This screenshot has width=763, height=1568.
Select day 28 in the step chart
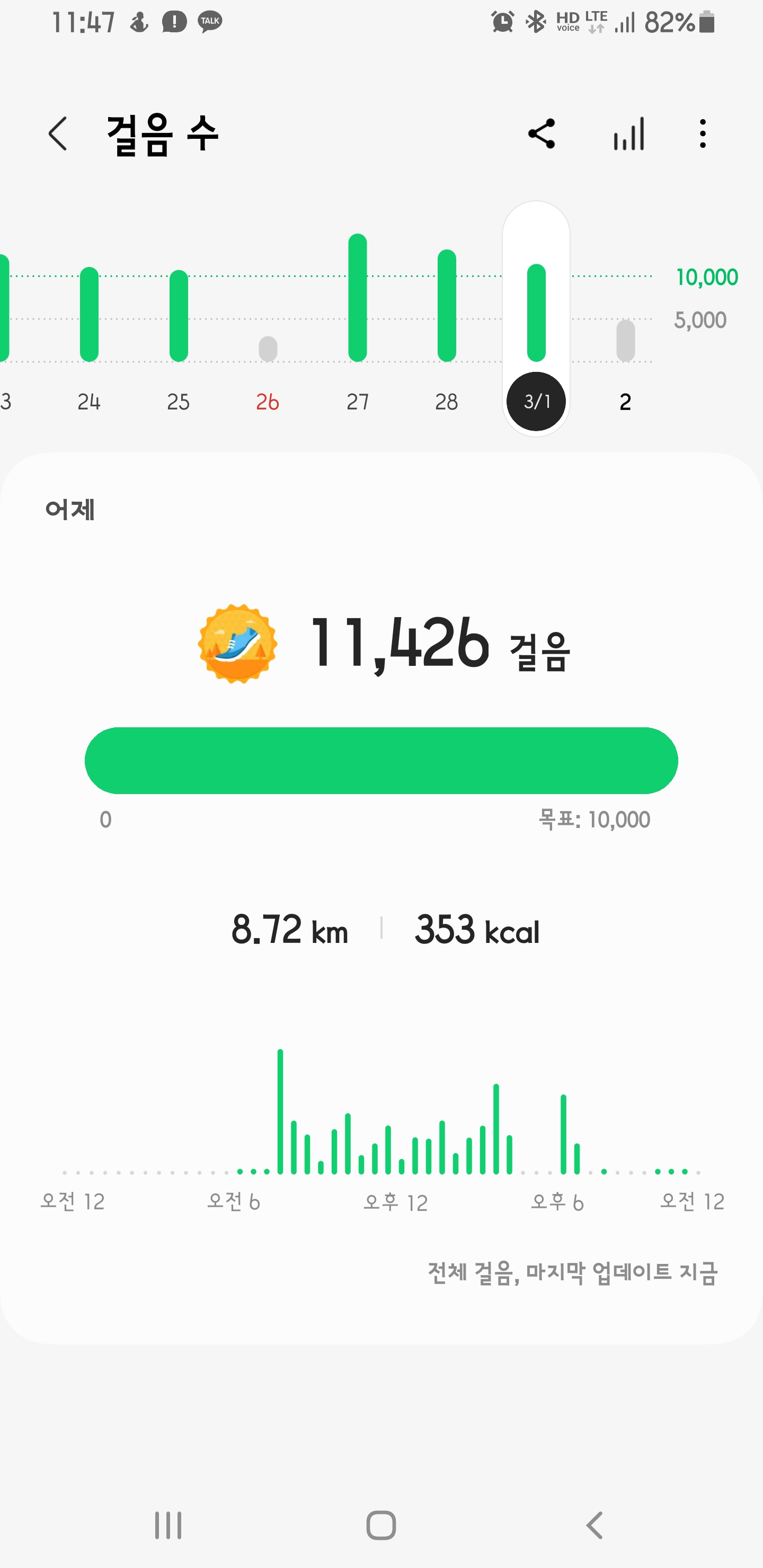pos(446,401)
